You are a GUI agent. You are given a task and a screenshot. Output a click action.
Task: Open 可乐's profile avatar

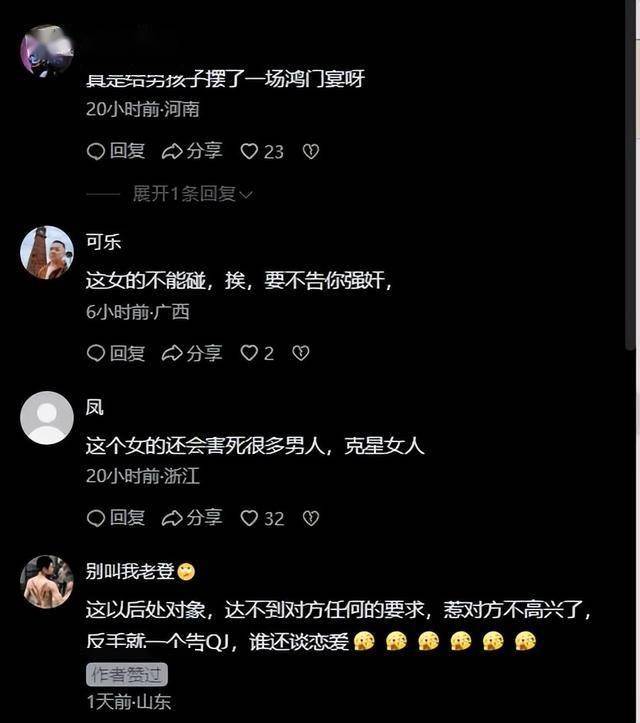[47, 252]
